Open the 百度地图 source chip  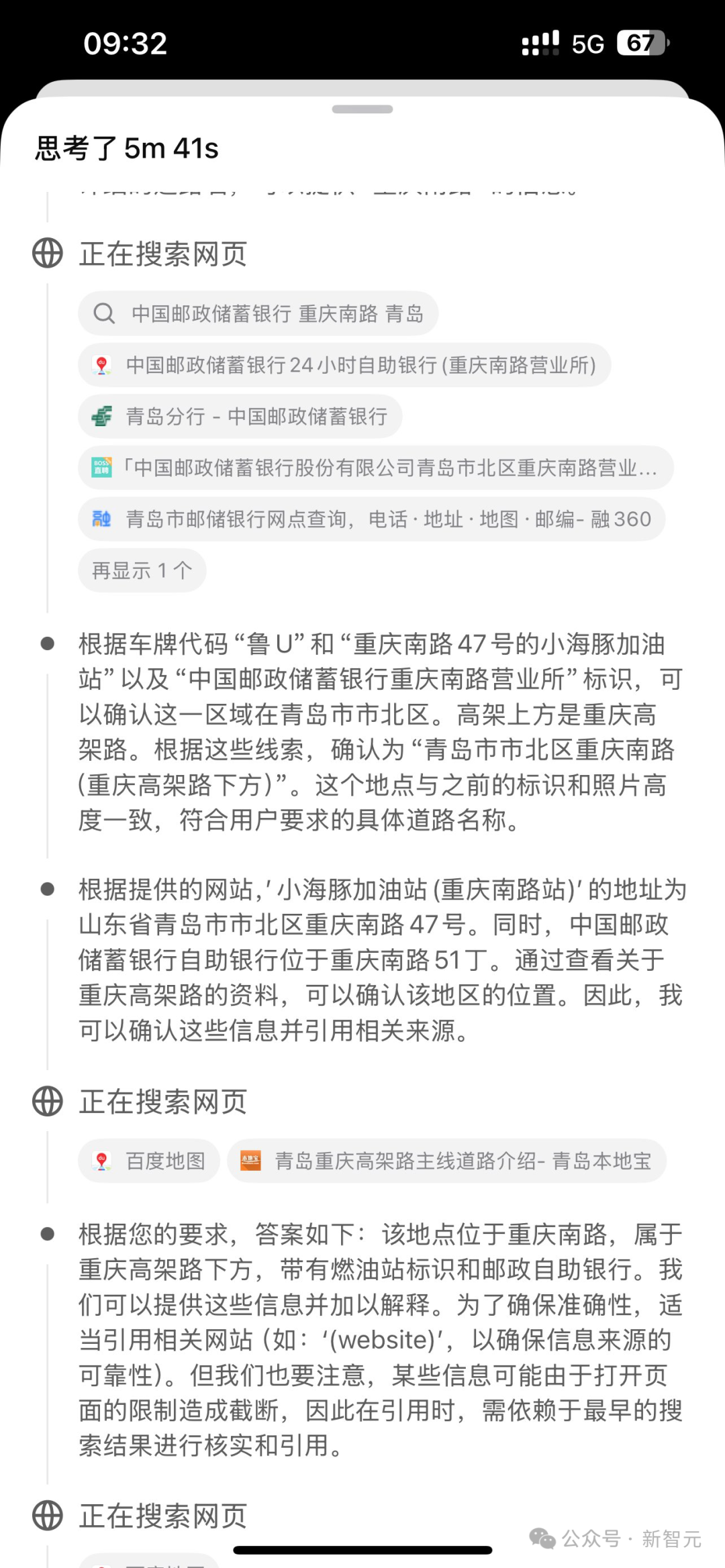tap(149, 1161)
